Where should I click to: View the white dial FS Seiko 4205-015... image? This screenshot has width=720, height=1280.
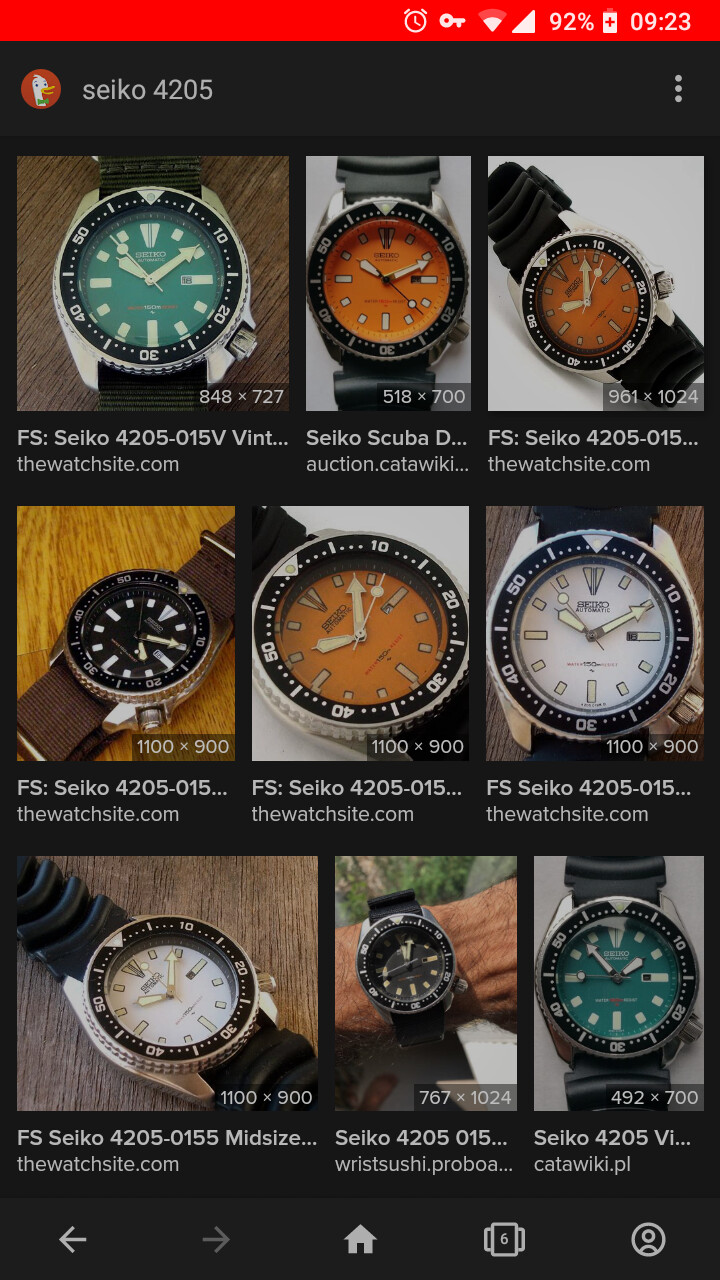pyautogui.click(x=595, y=633)
